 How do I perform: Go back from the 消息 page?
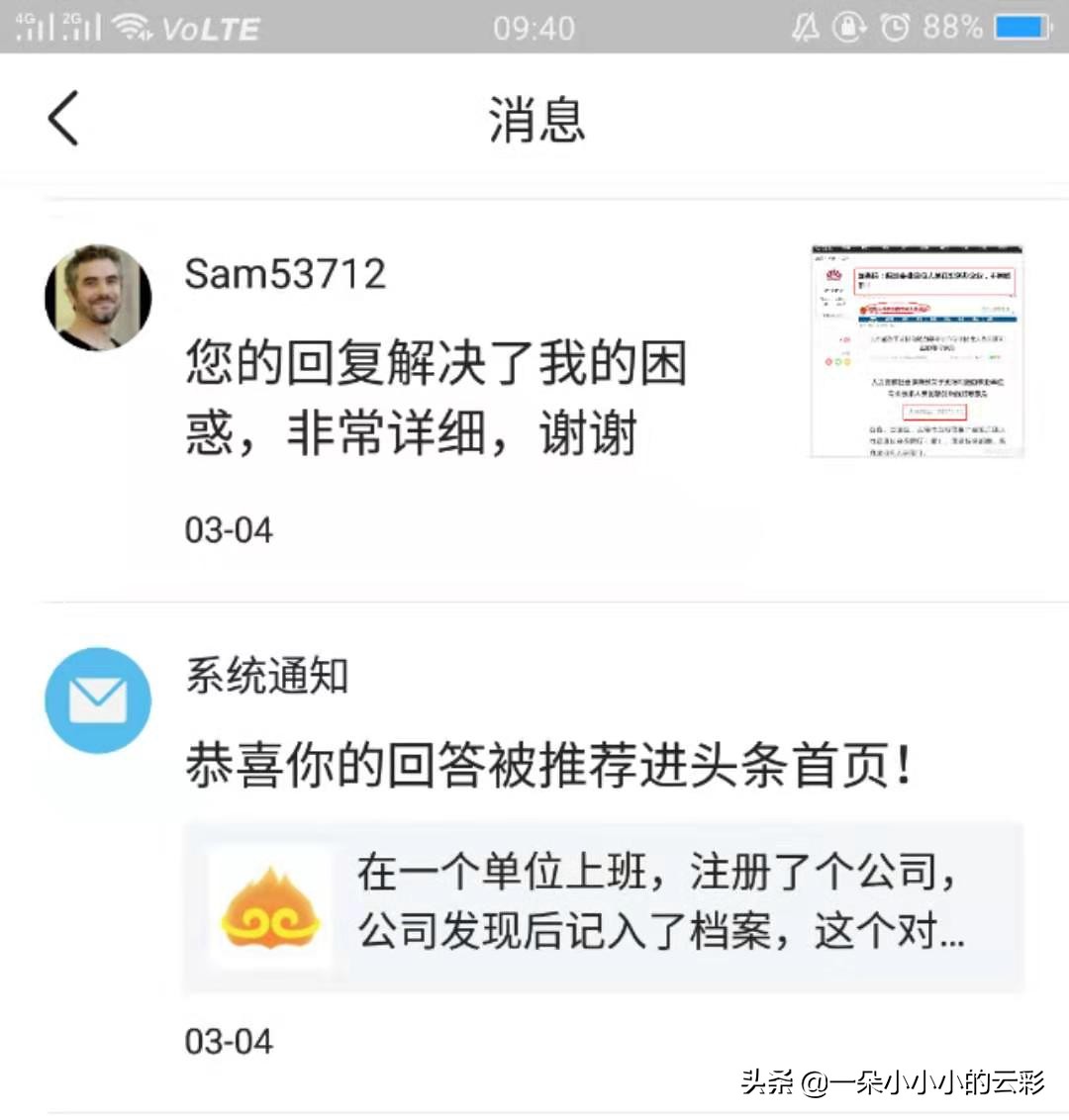[x=63, y=119]
